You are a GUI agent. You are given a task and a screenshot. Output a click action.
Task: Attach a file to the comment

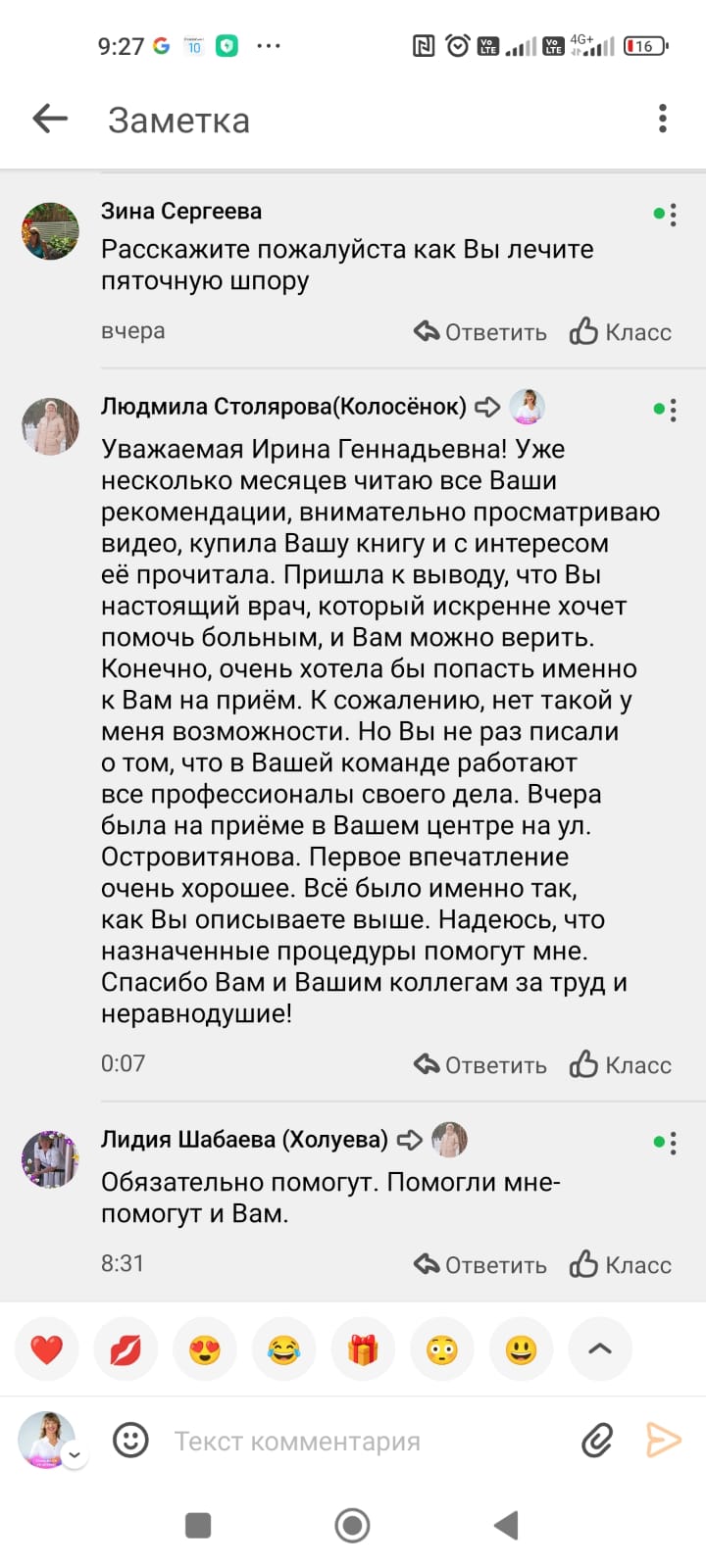pos(596,1441)
